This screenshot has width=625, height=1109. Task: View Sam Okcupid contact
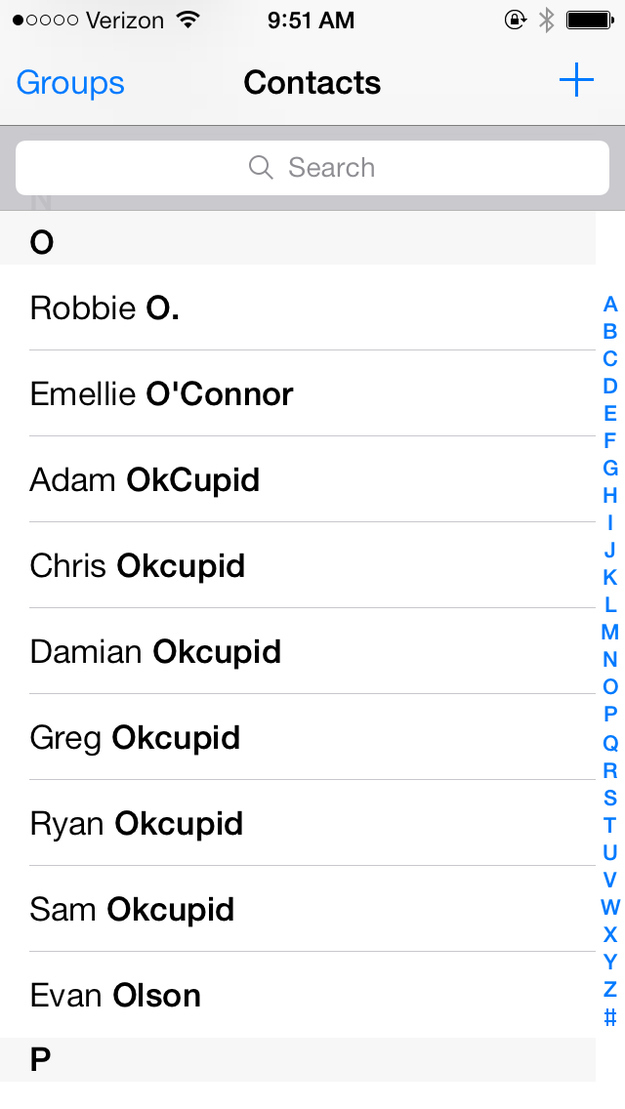[x=298, y=909]
